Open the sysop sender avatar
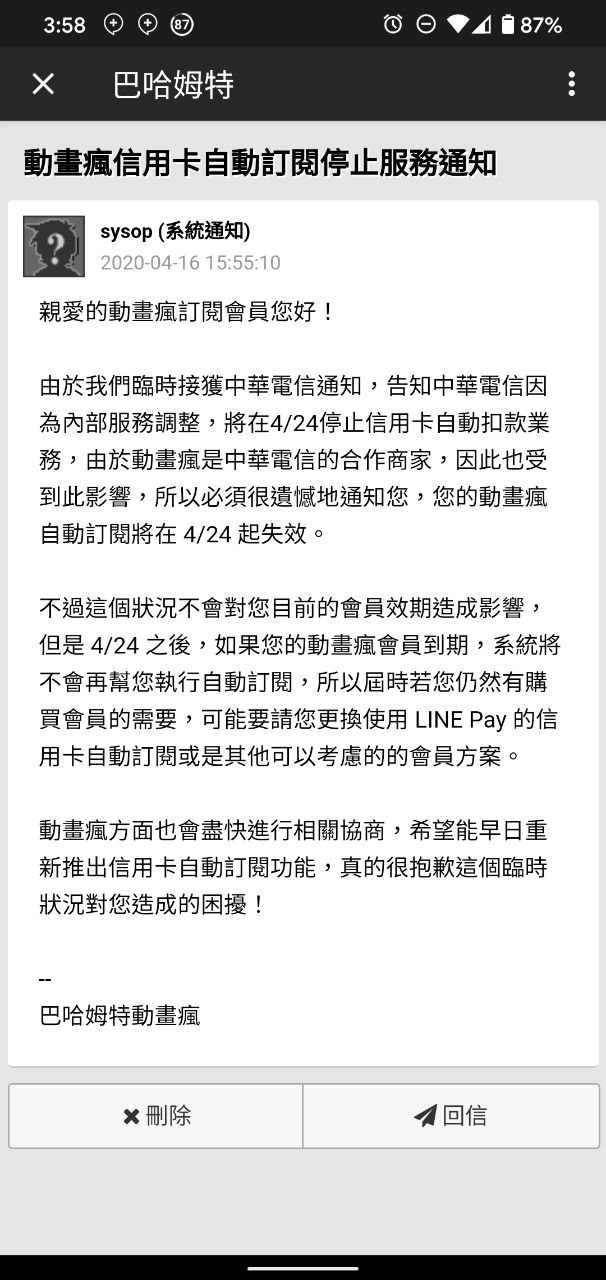Screen dimensions: 606x1280 click(x=54, y=246)
